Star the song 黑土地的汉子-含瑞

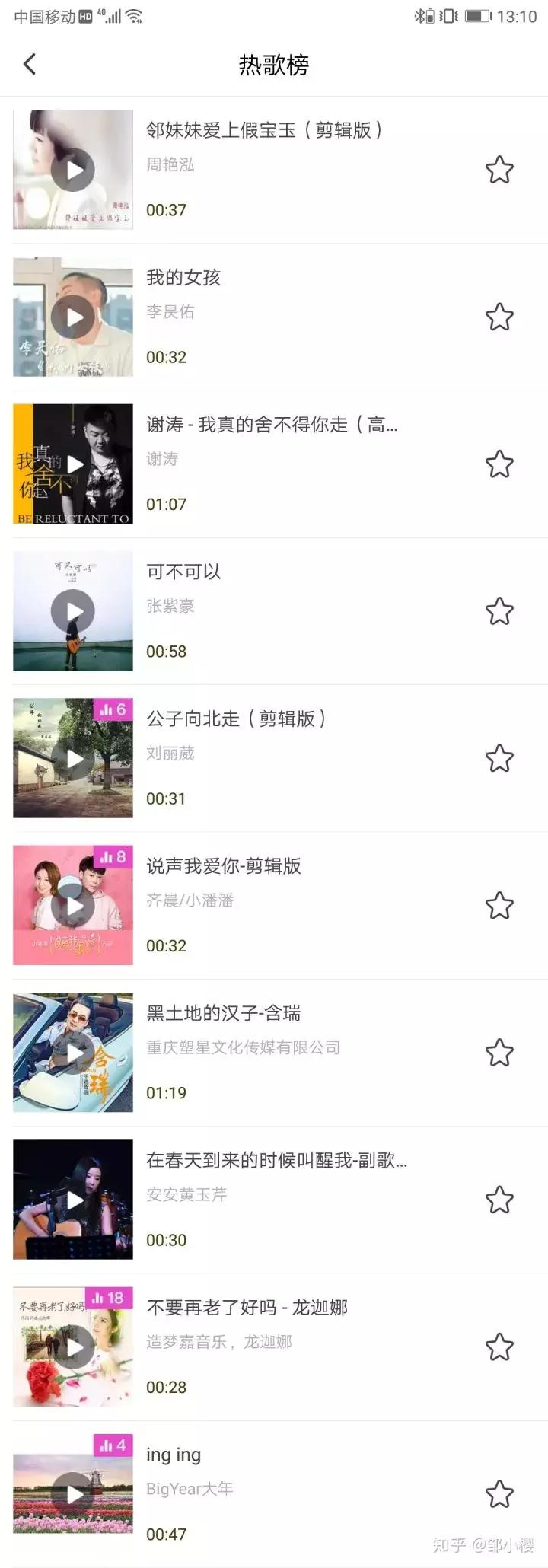[499, 1053]
